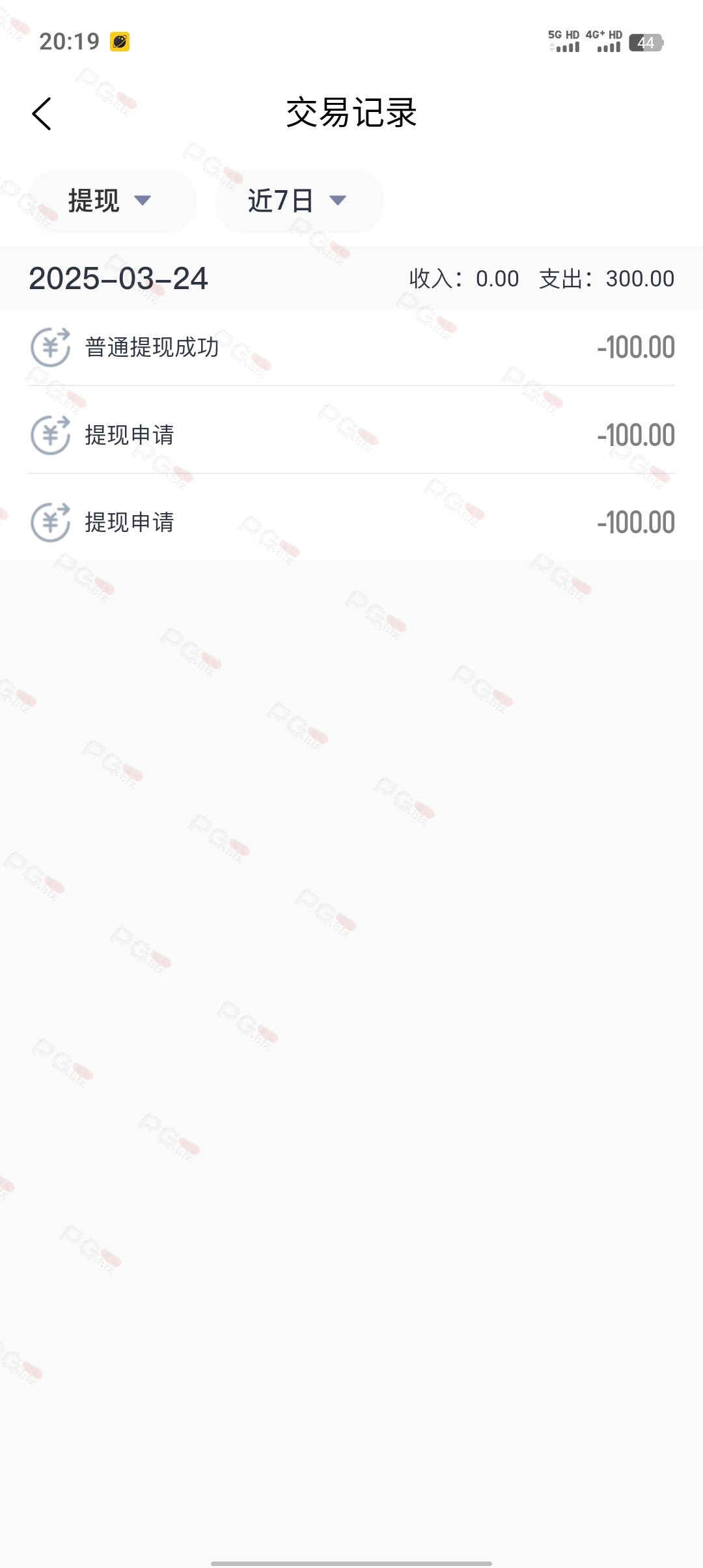Viewport: 703px width, 1568px height.
Task: Open the 普通提现成功 transaction record
Action: 351,348
